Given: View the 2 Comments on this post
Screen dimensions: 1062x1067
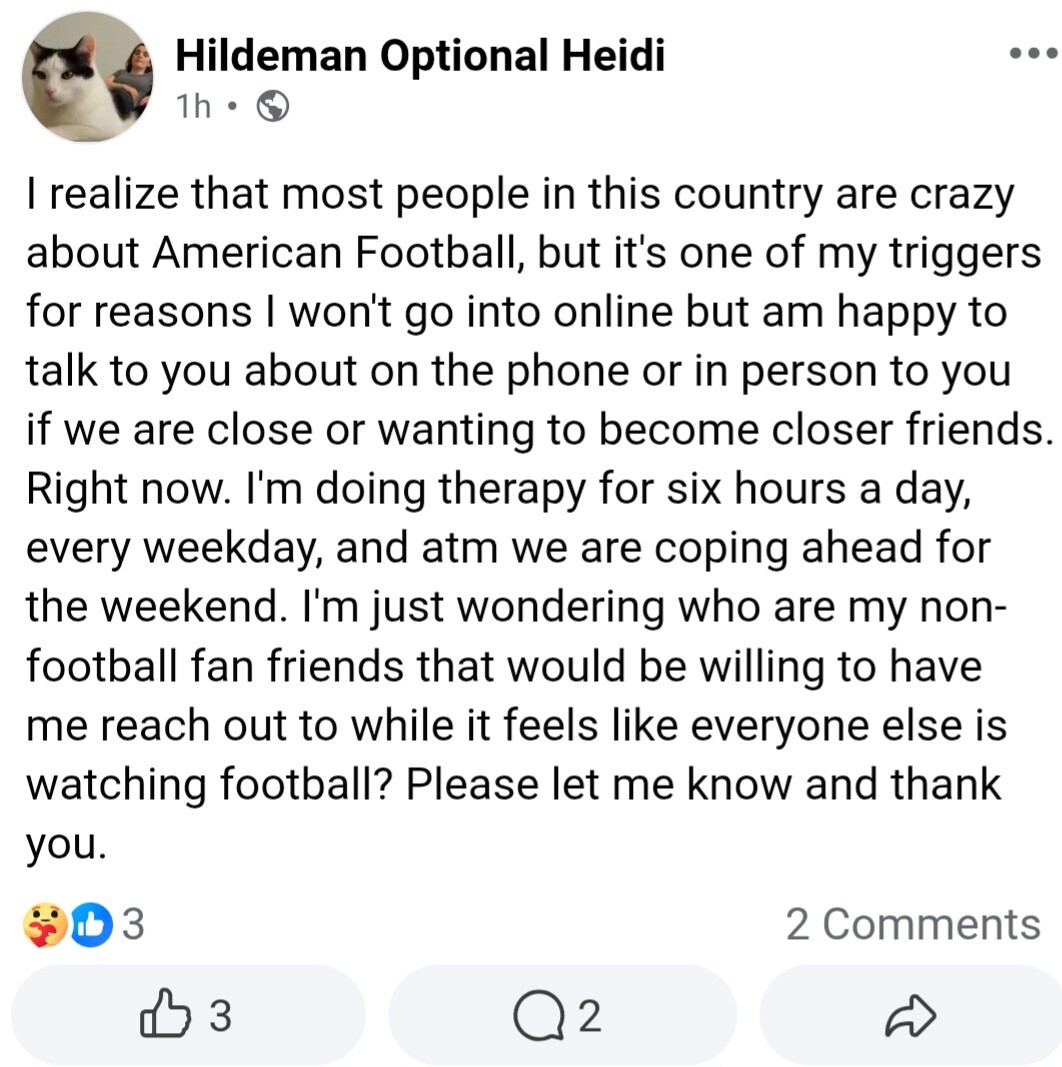Looking at the screenshot, I should pyautogui.click(x=912, y=924).
